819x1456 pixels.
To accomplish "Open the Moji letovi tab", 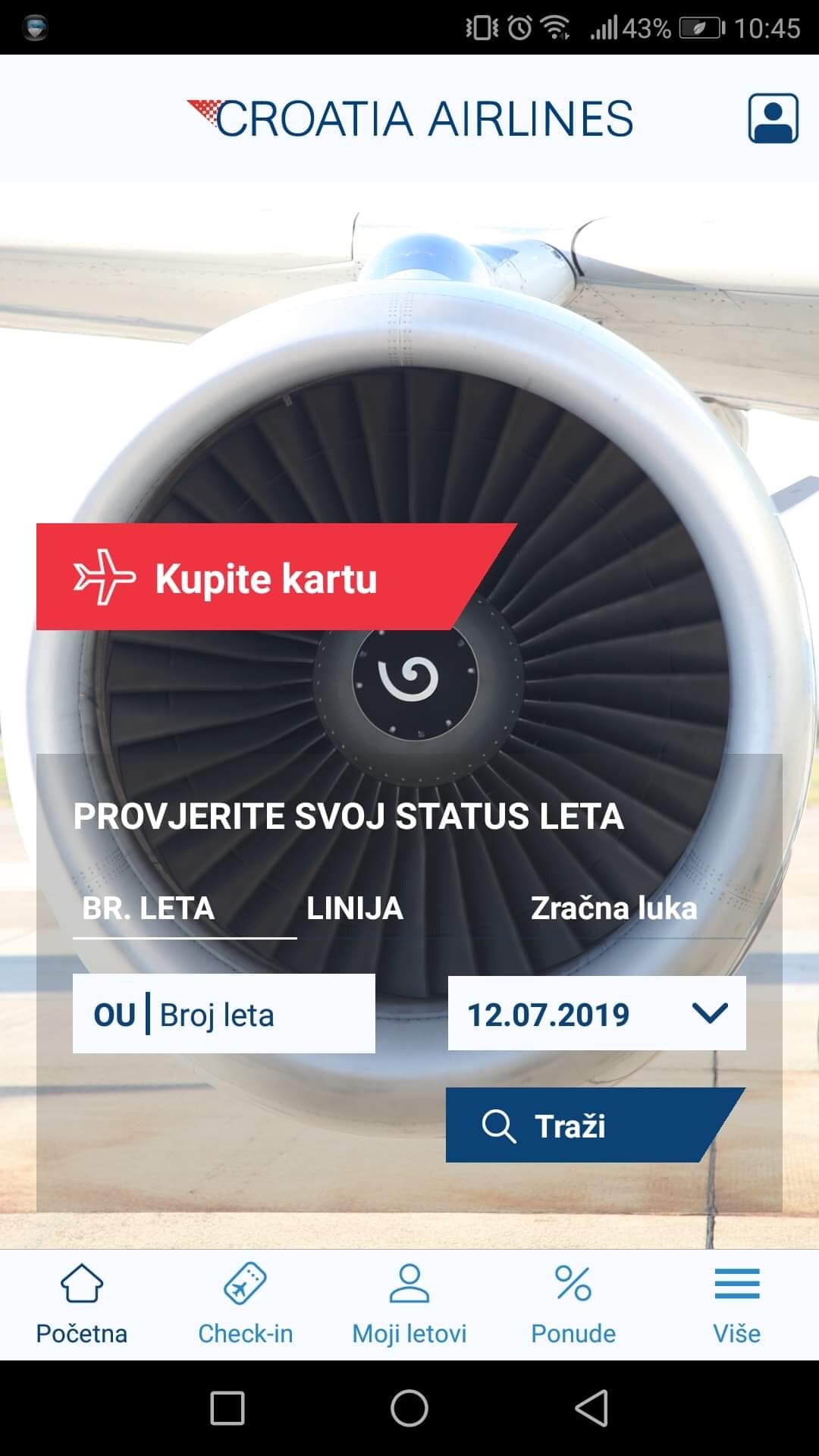I will coord(409,1304).
